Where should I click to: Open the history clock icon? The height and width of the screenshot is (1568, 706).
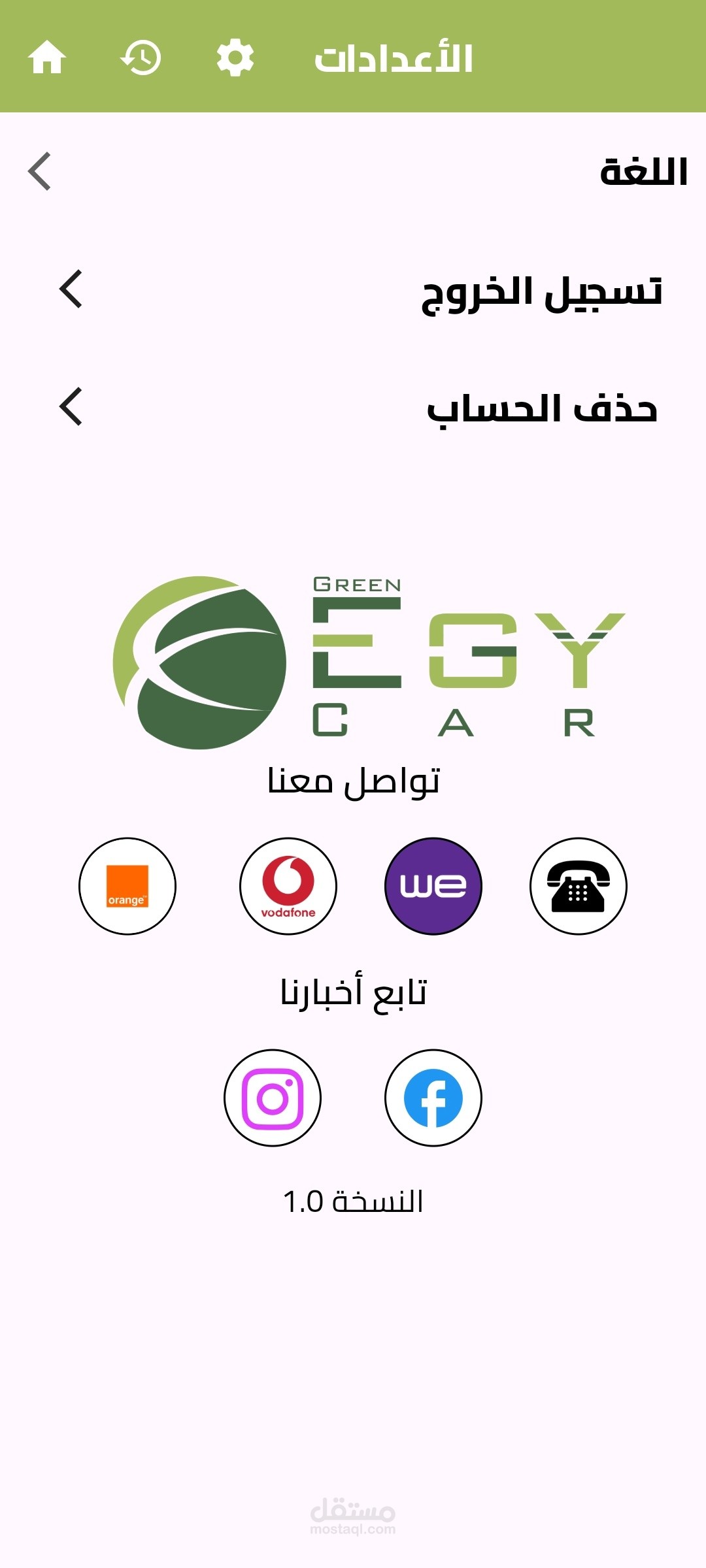coord(141,57)
